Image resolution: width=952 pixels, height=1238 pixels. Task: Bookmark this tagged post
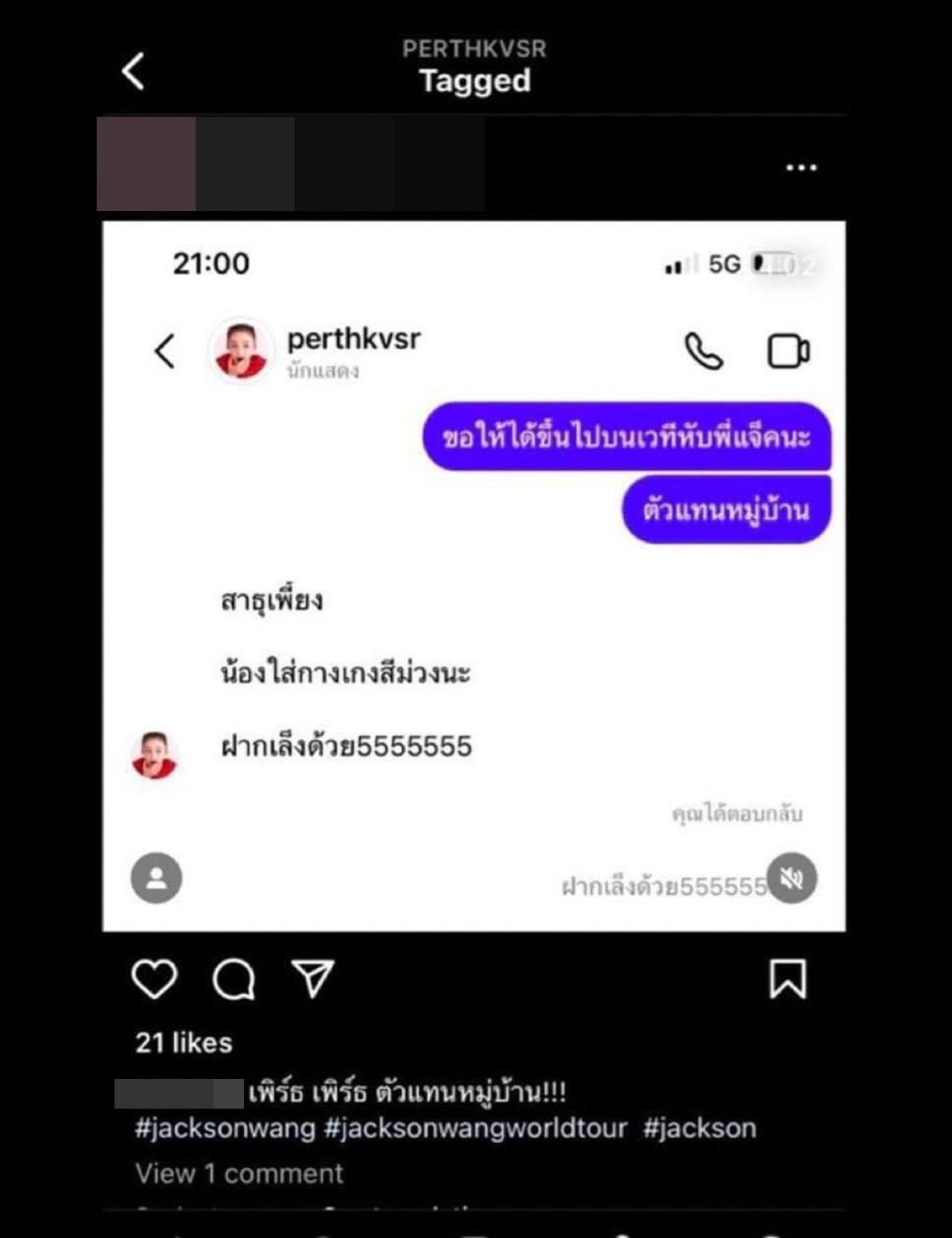click(788, 979)
